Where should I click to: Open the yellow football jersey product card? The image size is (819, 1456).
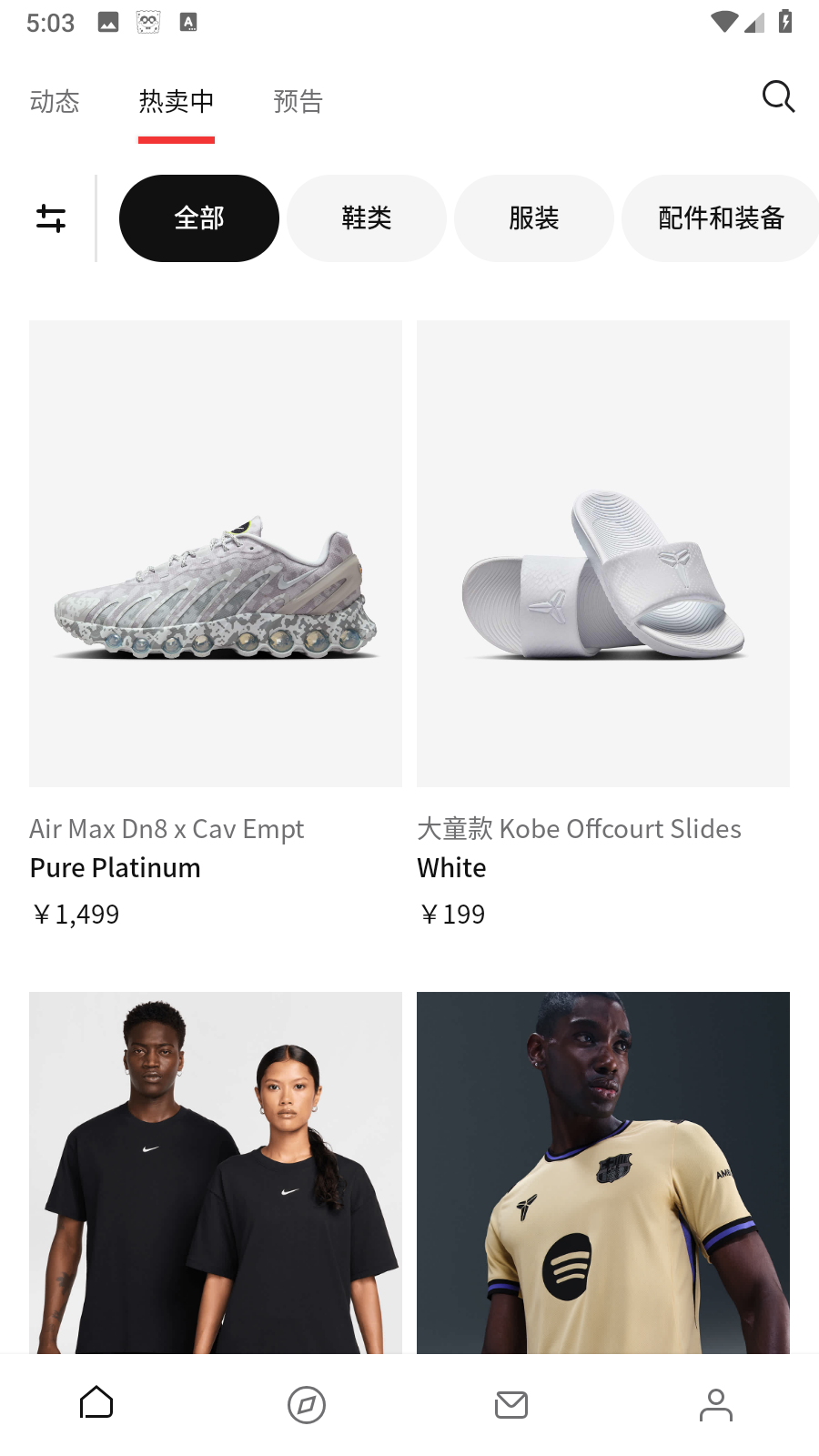point(602,1172)
